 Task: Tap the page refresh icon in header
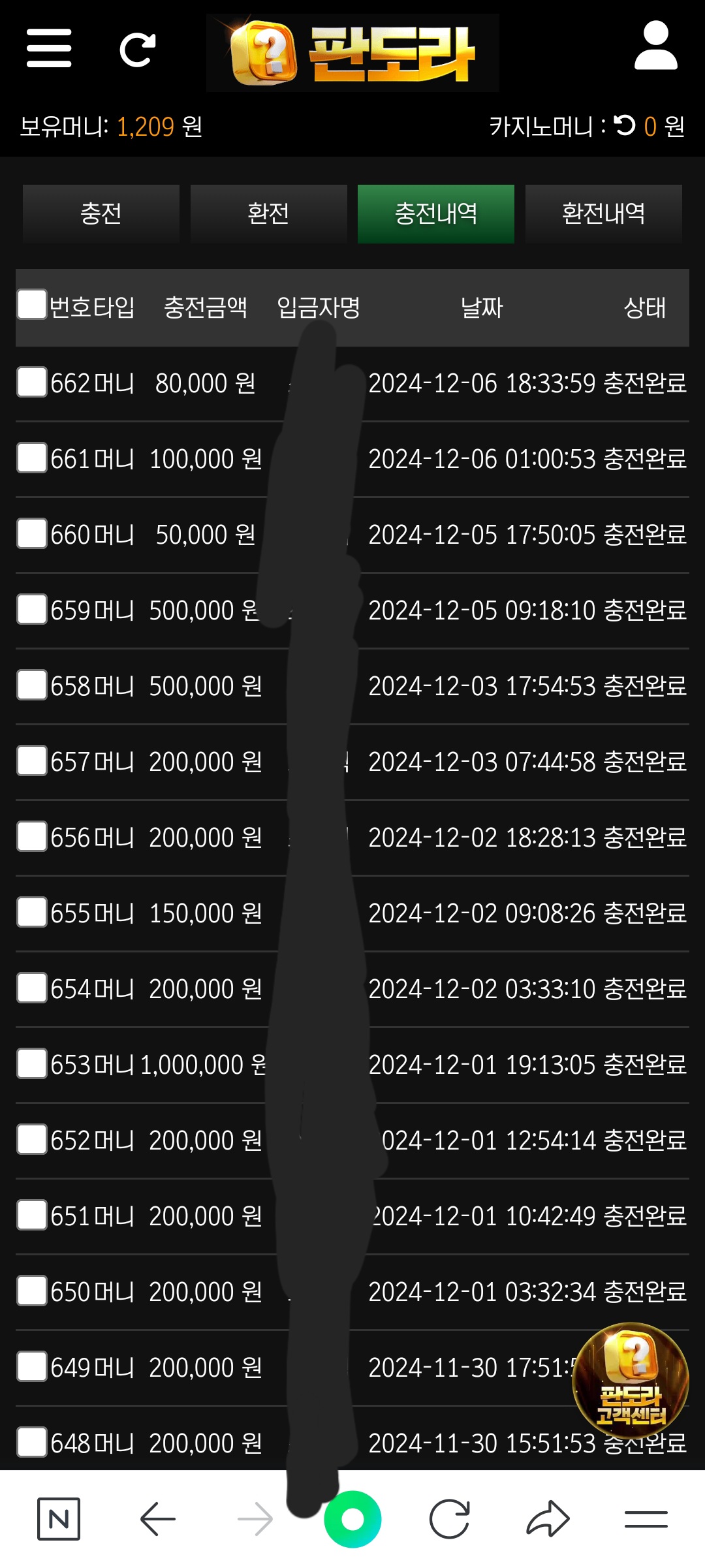coord(138,50)
